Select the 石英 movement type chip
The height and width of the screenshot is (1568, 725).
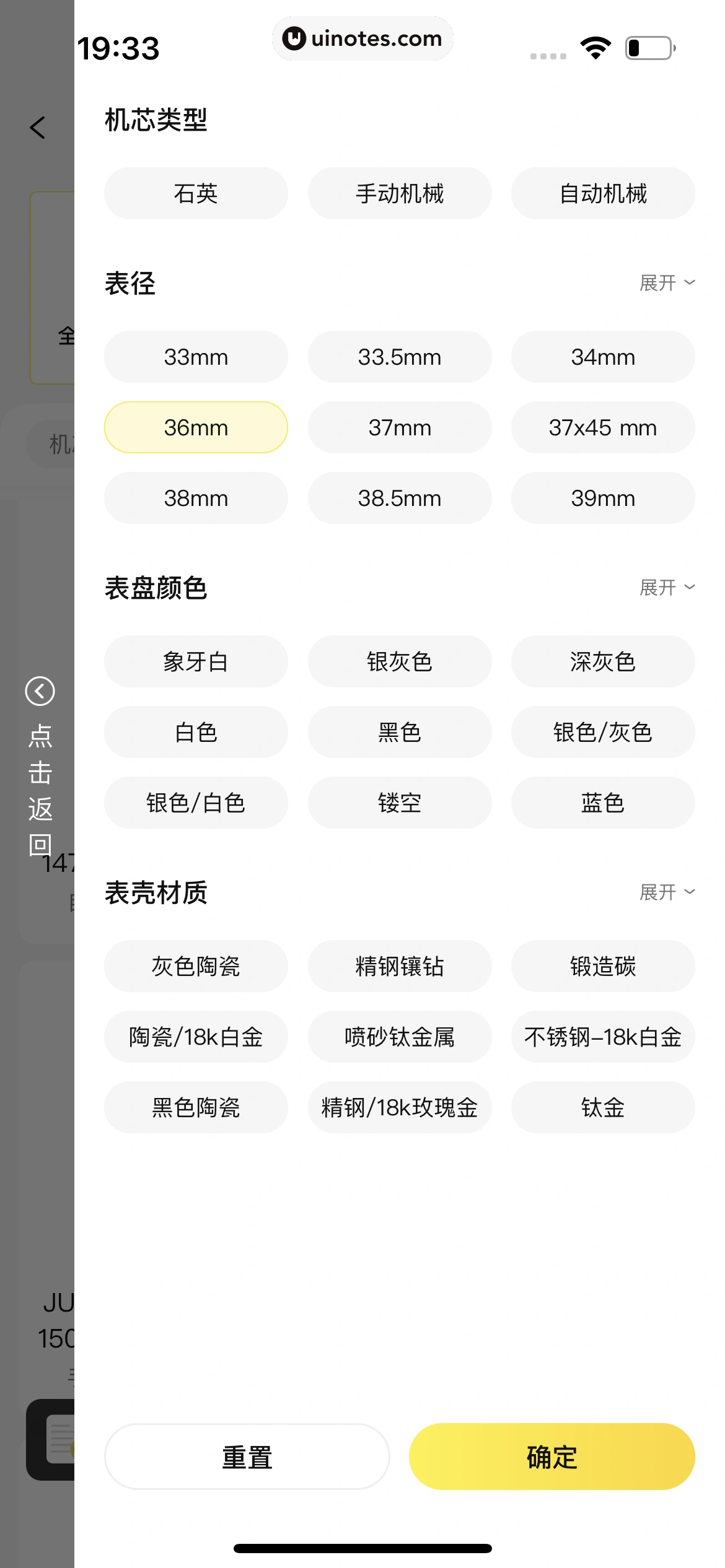[x=196, y=194]
